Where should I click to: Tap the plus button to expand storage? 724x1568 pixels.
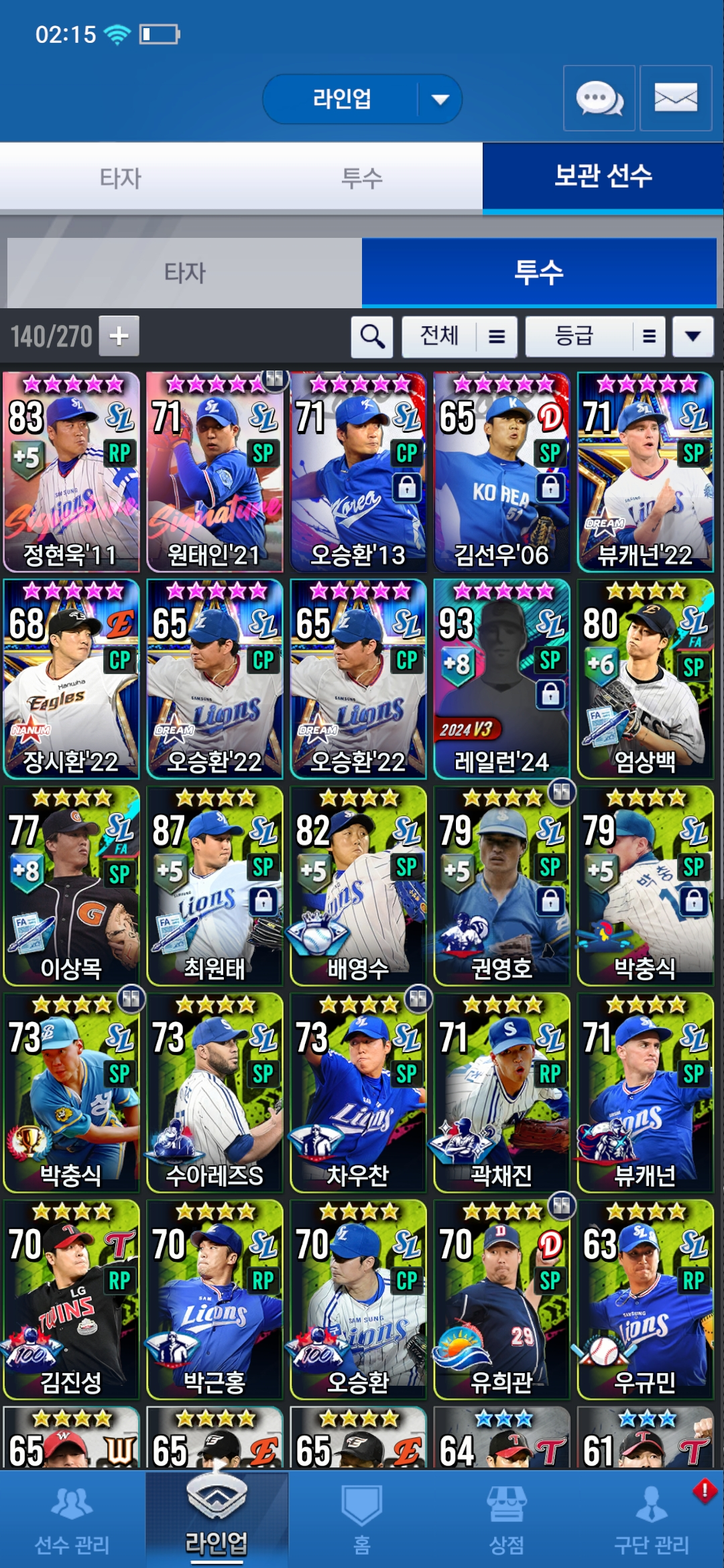click(x=119, y=336)
